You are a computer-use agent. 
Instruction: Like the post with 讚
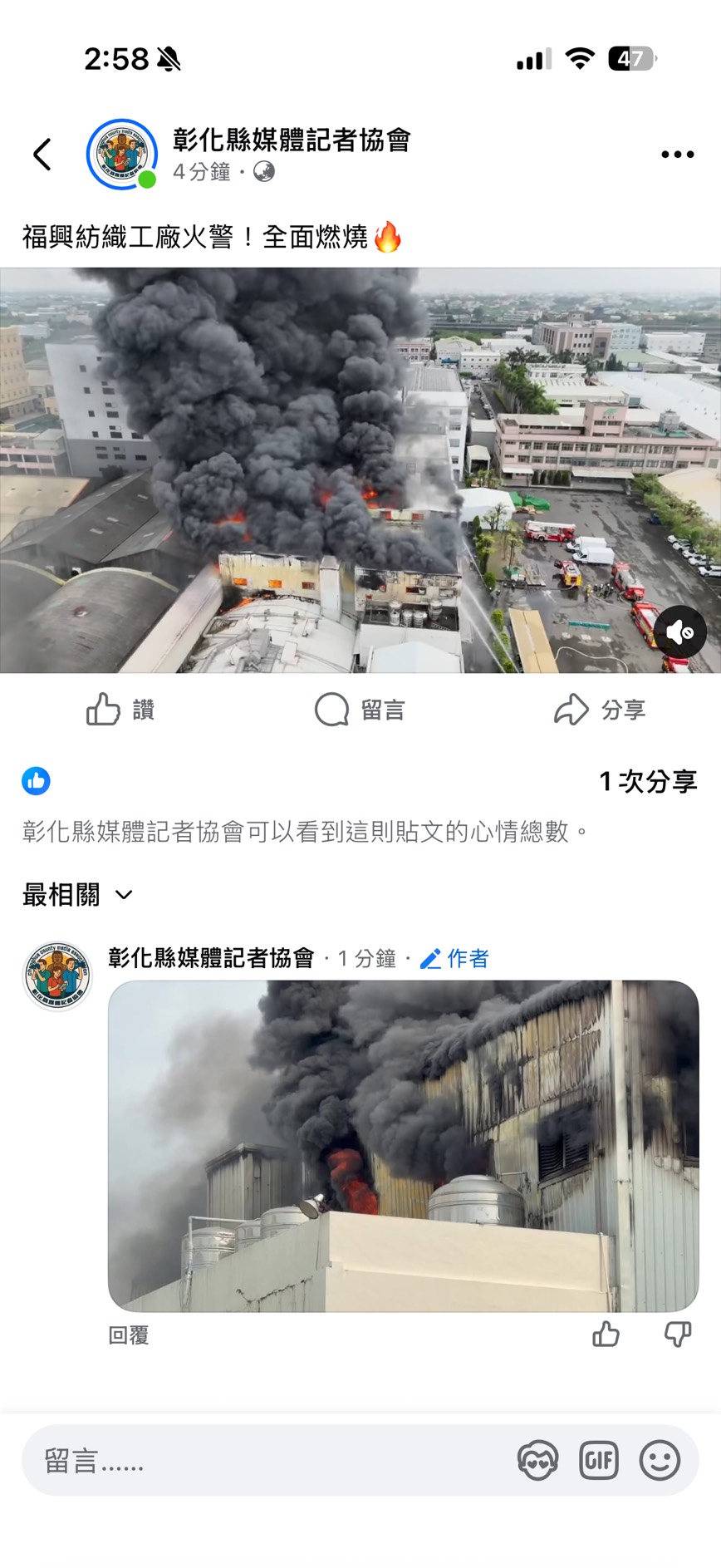(121, 710)
